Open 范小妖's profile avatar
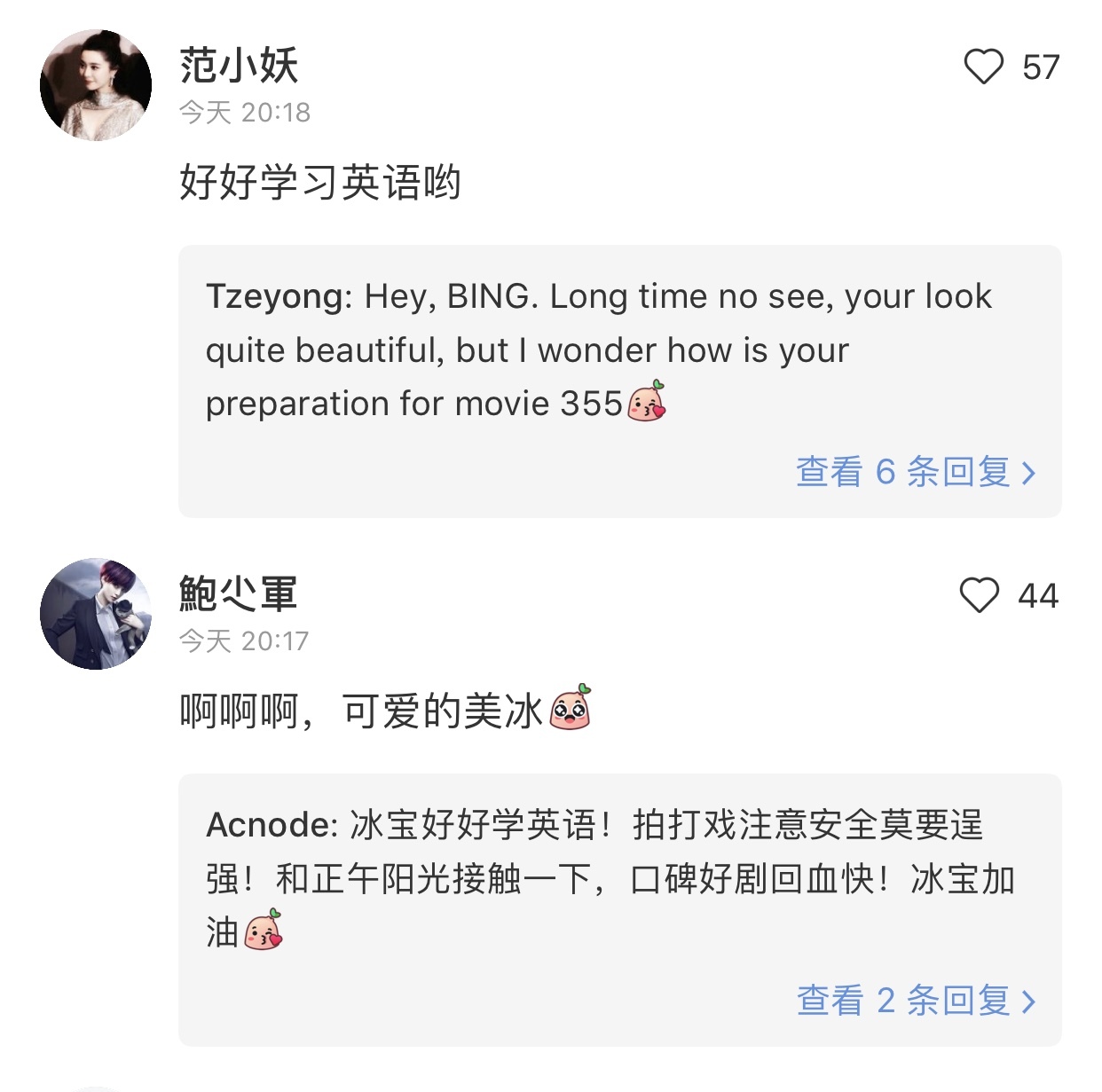1102x1092 pixels. click(96, 85)
